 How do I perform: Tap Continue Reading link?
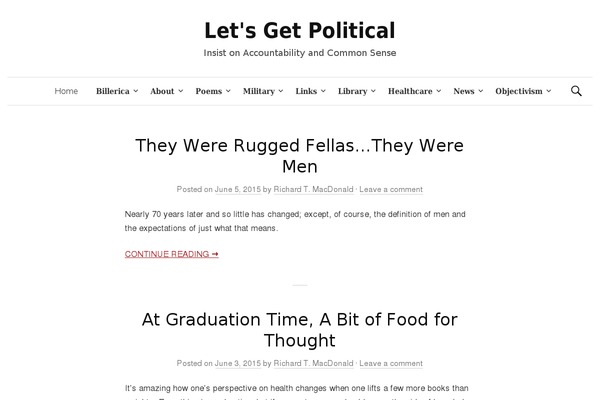pyautogui.click(x=171, y=254)
